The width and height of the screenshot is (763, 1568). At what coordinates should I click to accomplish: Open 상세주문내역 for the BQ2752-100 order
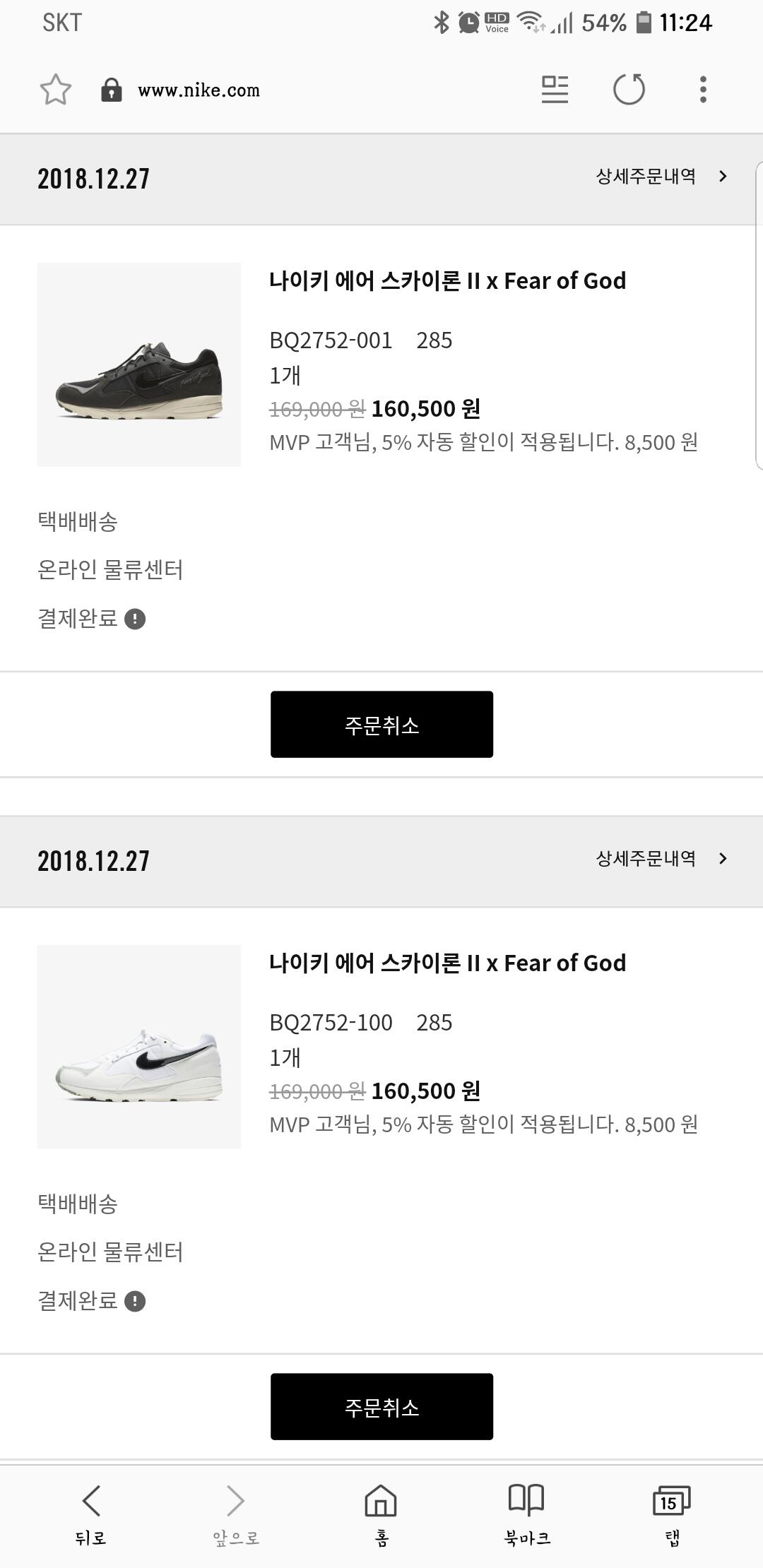(661, 859)
